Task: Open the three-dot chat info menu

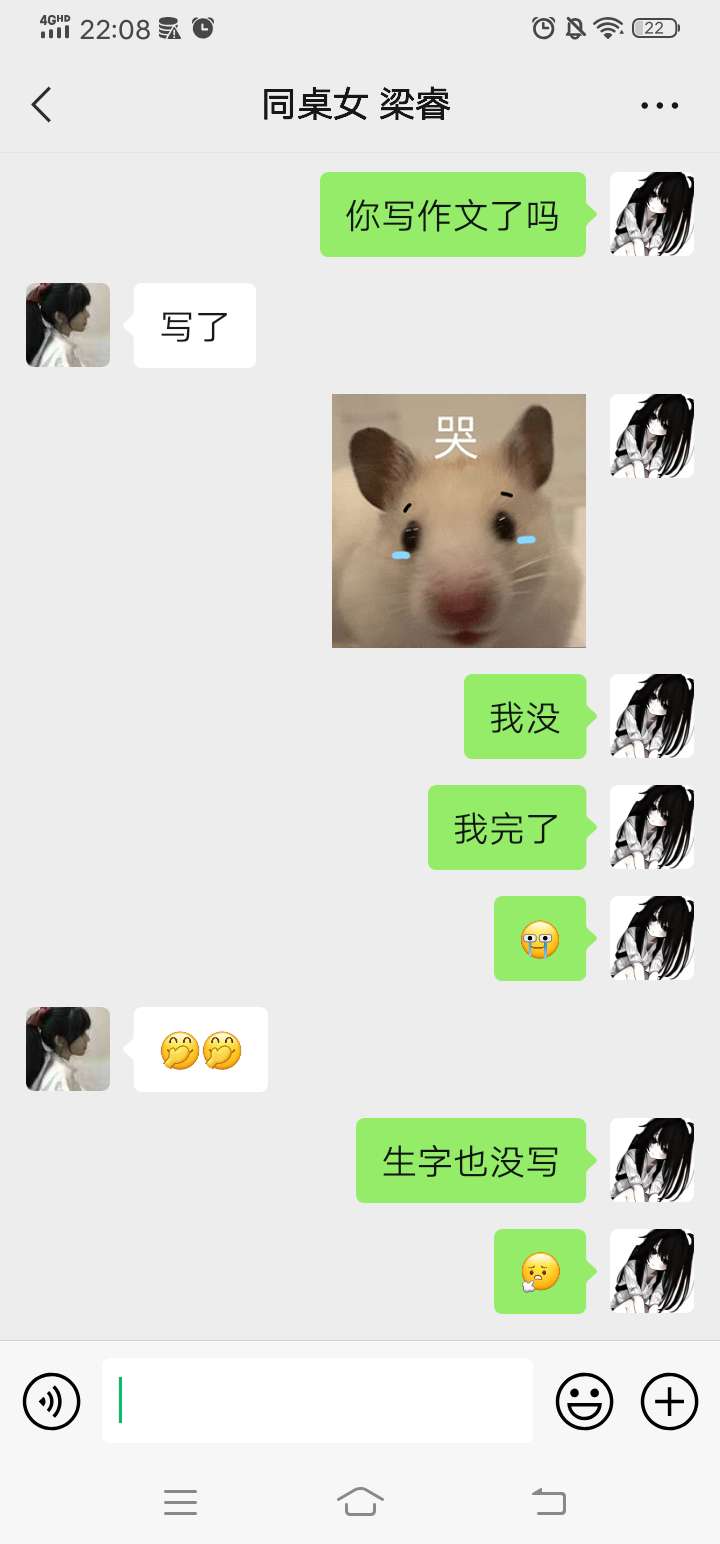Action: (x=660, y=105)
